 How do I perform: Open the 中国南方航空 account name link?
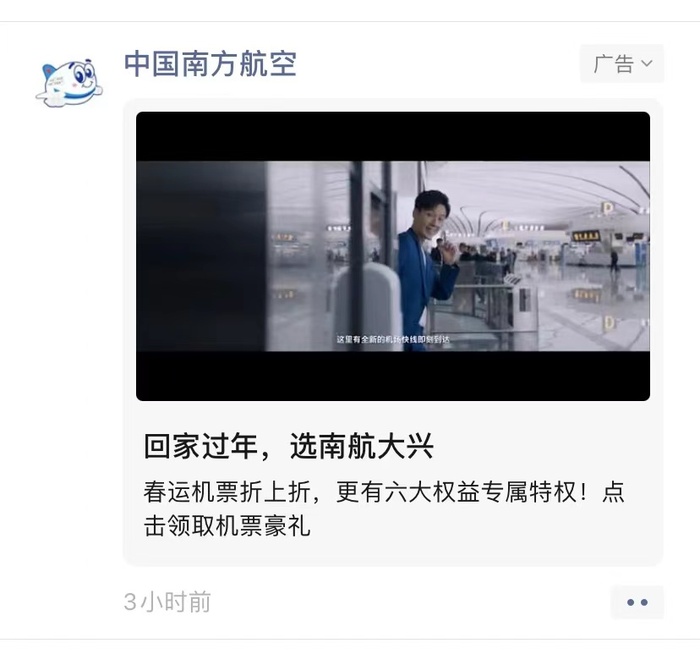[210, 64]
